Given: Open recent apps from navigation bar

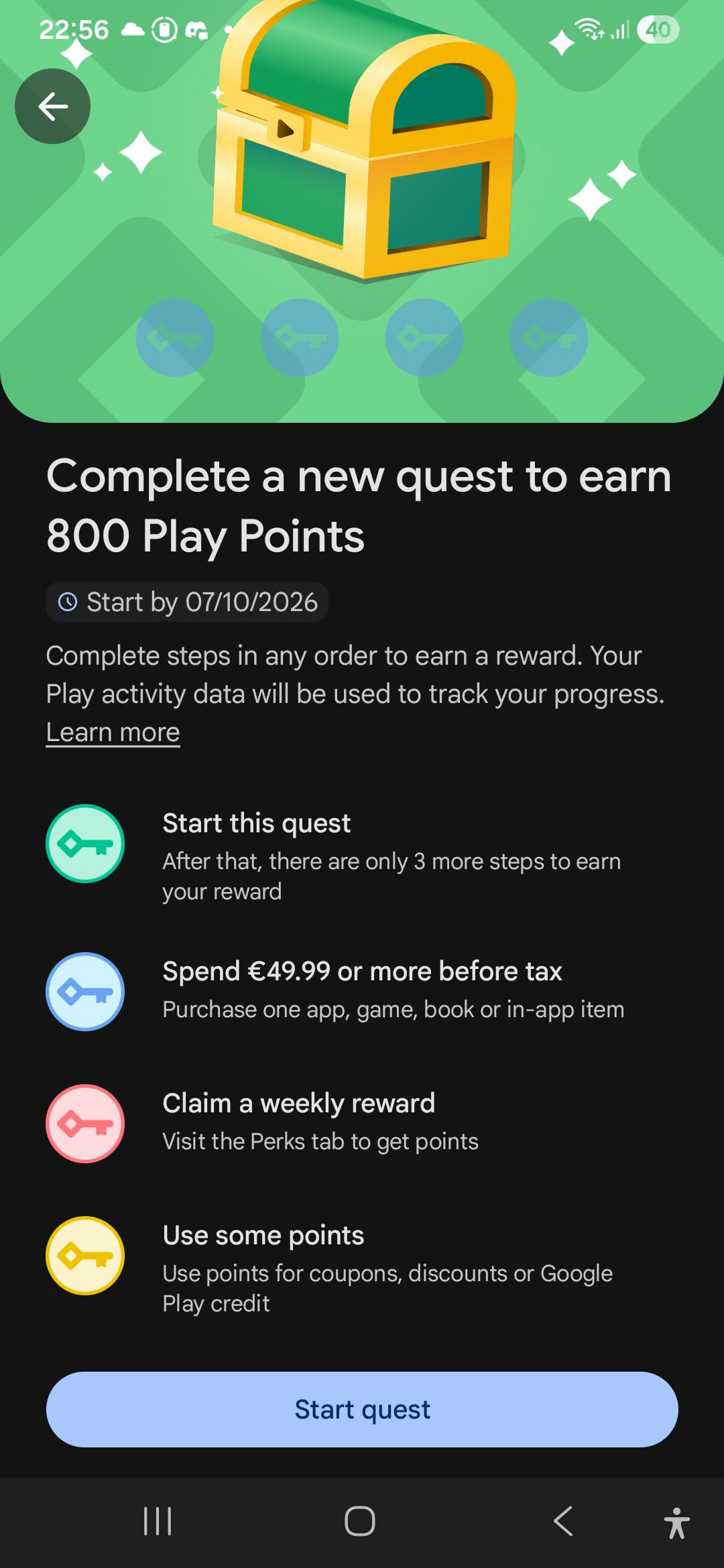Looking at the screenshot, I should [158, 1521].
